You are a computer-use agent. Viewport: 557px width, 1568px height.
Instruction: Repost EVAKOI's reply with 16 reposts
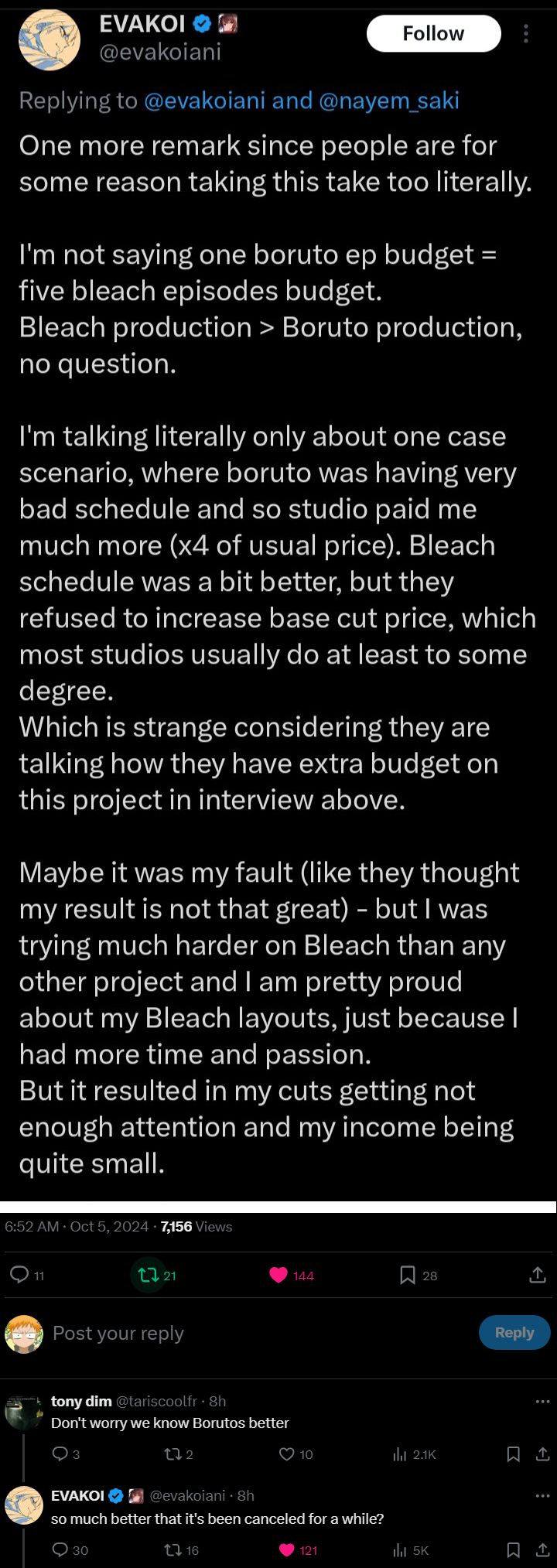(173, 1549)
